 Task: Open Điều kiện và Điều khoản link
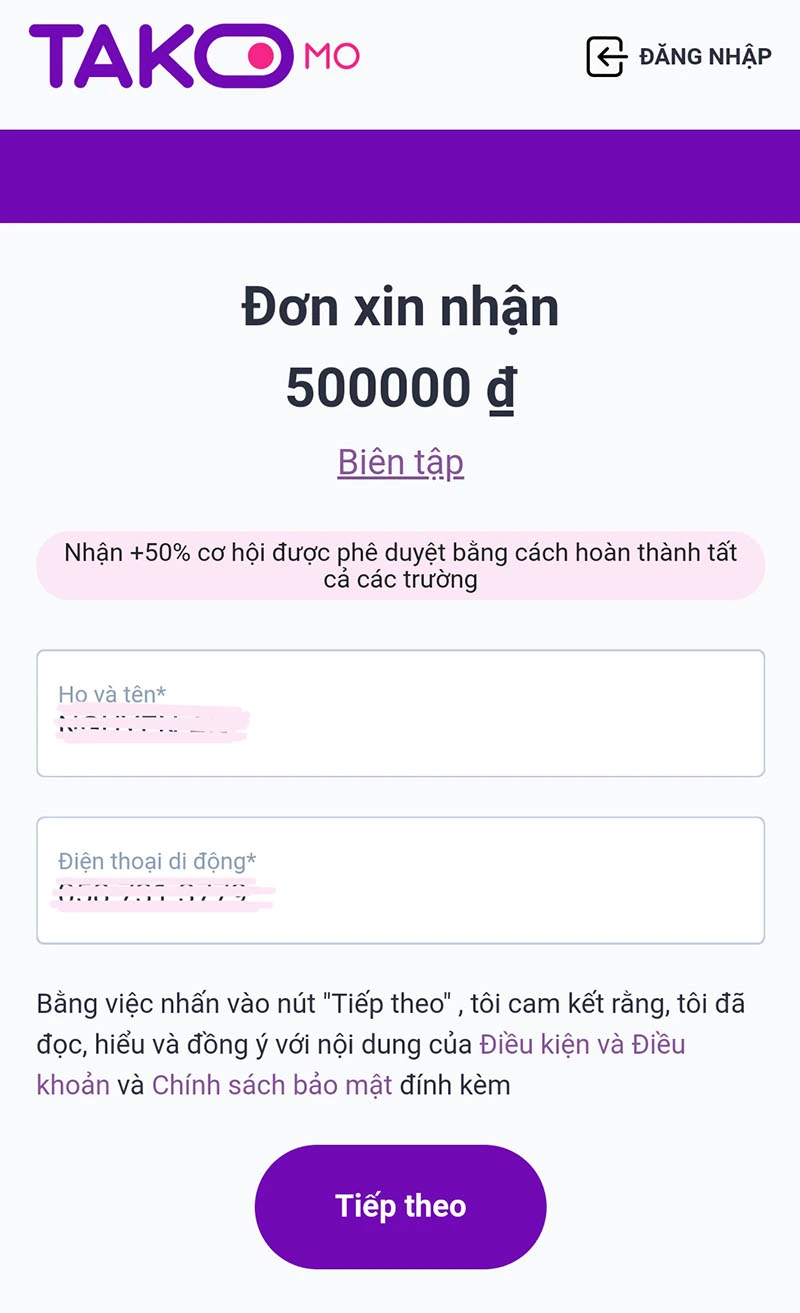point(582,1045)
